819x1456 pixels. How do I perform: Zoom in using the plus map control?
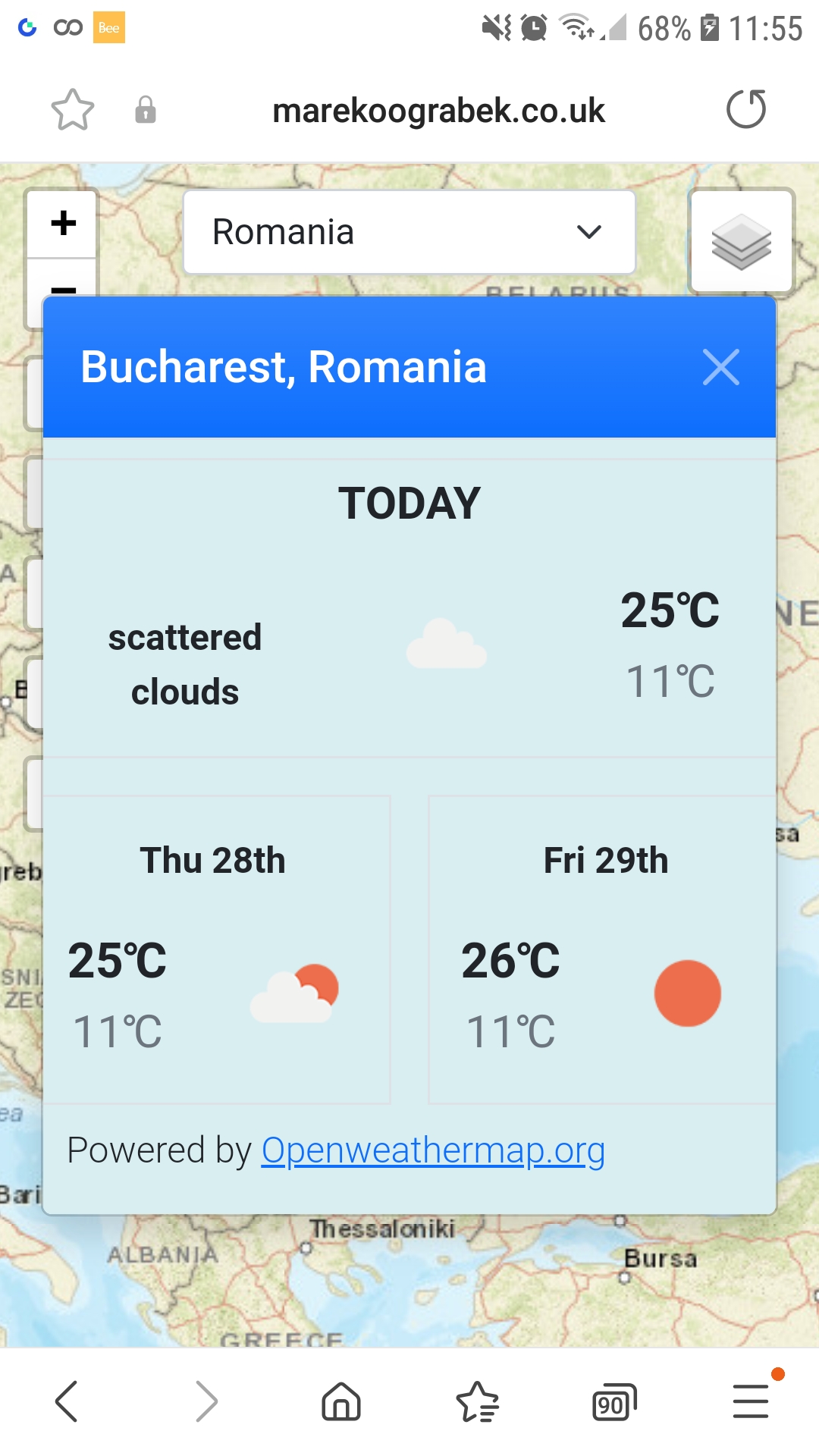62,222
